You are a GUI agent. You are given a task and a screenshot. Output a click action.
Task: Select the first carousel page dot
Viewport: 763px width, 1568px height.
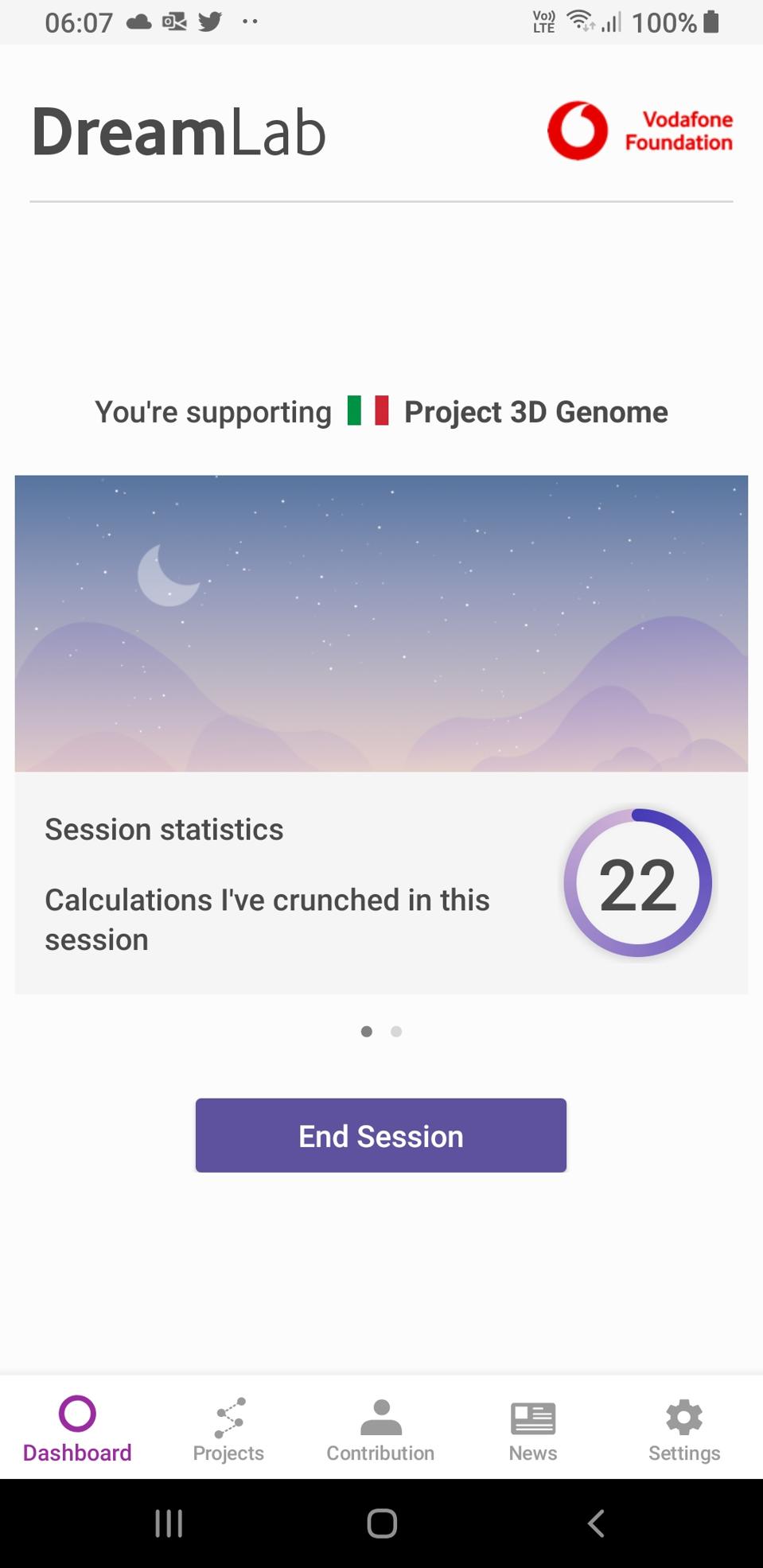367,1031
